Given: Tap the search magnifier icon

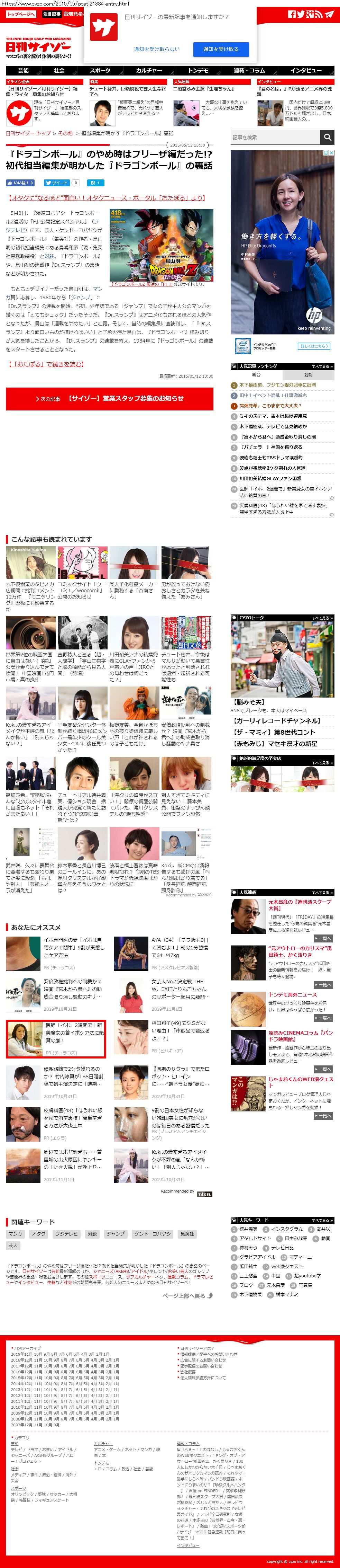Looking at the screenshot, I should 327,138.
